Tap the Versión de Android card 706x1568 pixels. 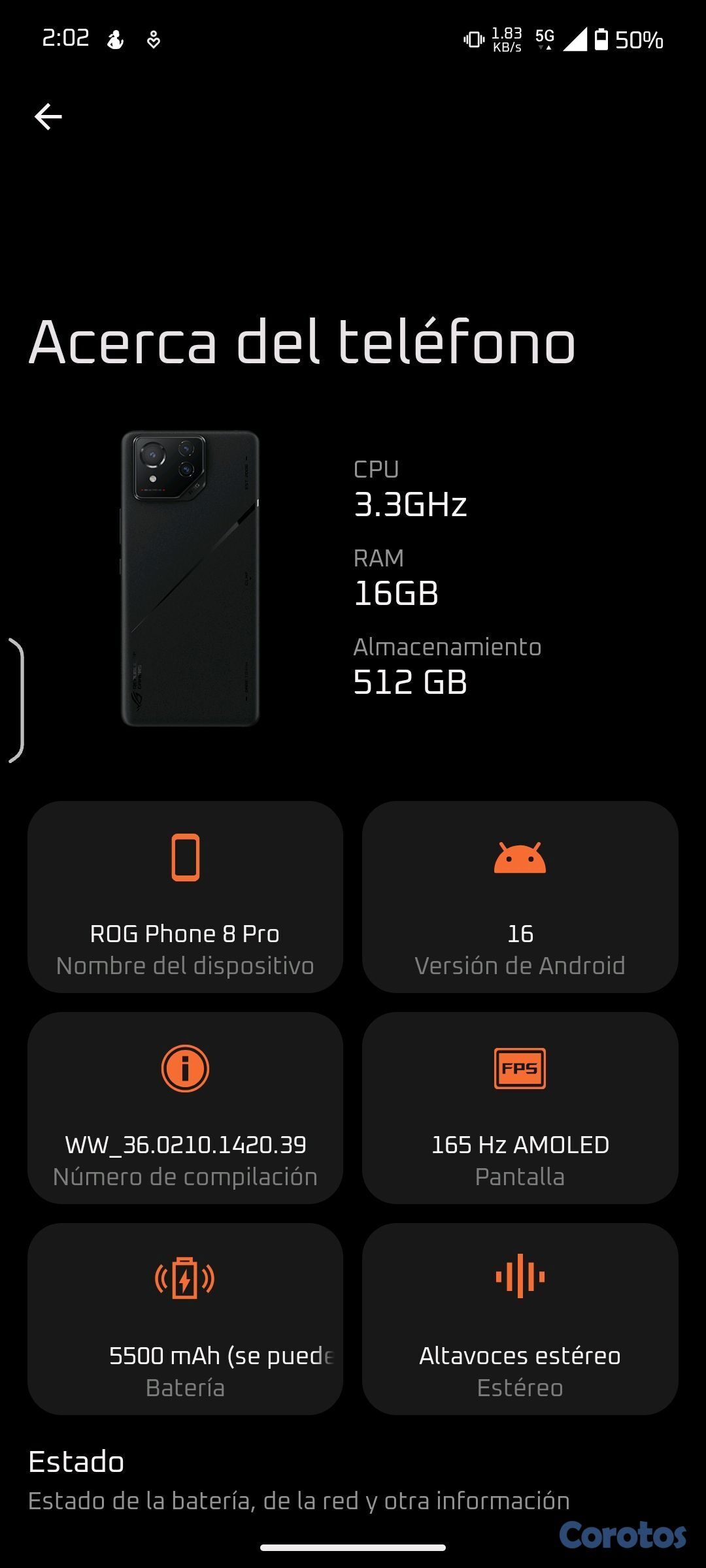coord(520,897)
